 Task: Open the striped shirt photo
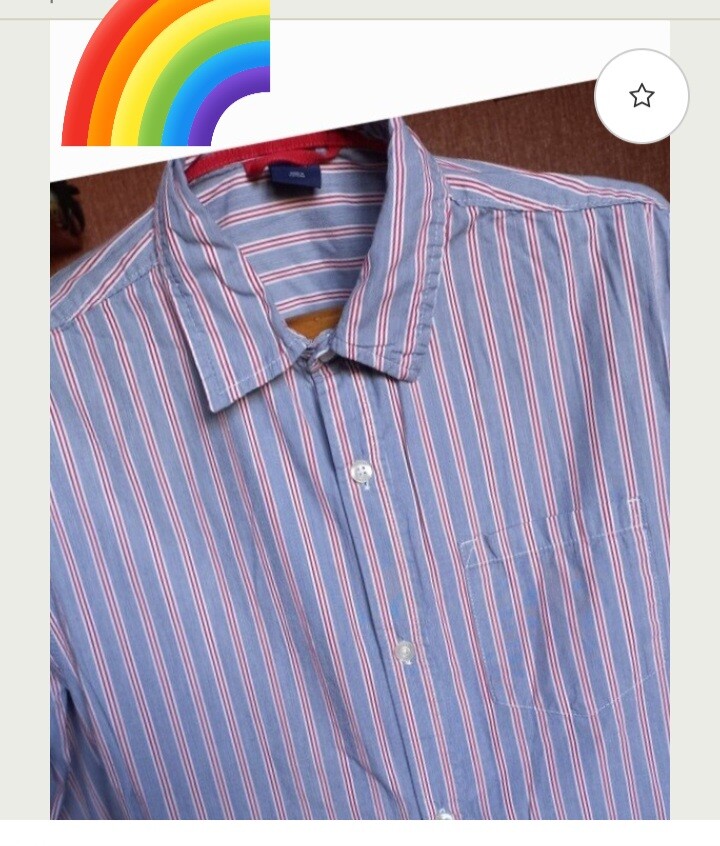(360, 480)
